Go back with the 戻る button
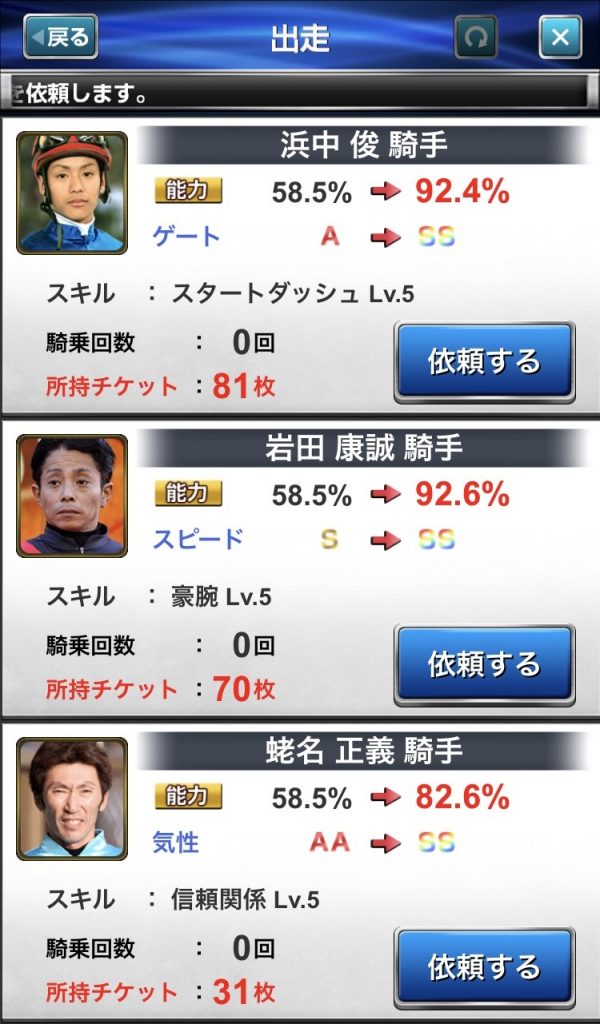This screenshot has height=1024, width=600. pos(61,38)
